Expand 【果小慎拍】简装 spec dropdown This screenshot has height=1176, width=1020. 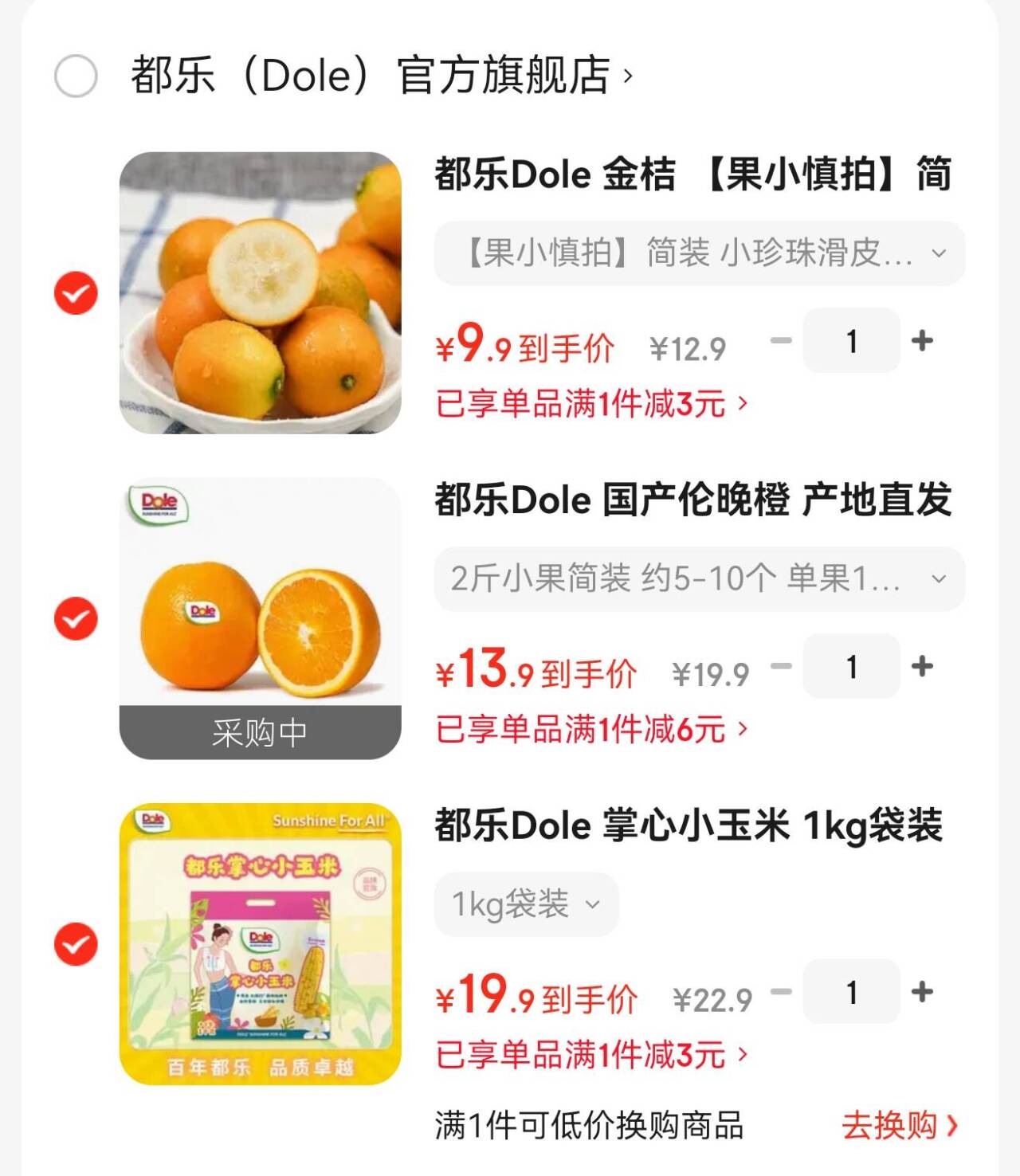699,253
